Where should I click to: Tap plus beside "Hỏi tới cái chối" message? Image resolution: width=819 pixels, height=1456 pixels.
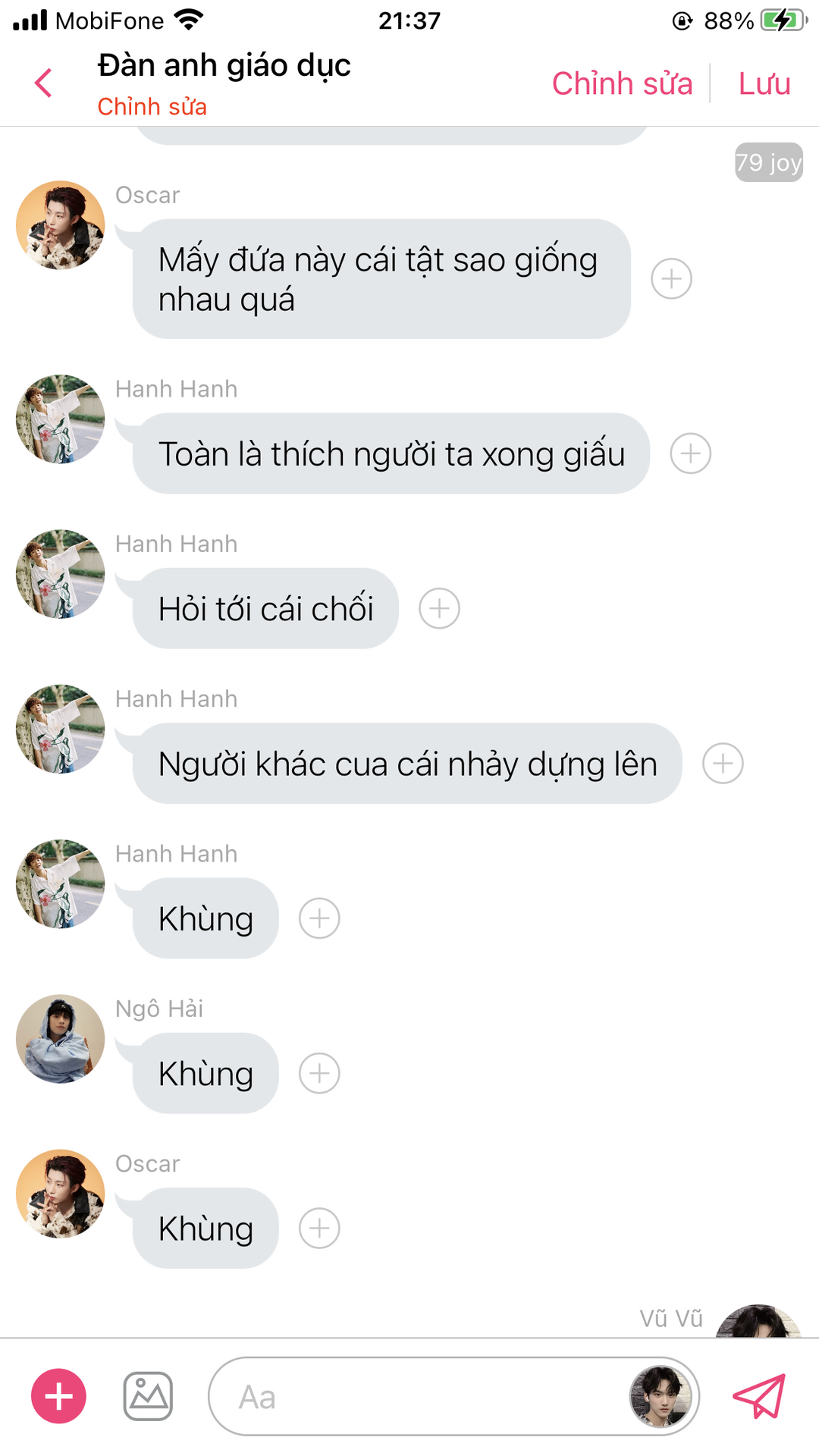(x=439, y=608)
